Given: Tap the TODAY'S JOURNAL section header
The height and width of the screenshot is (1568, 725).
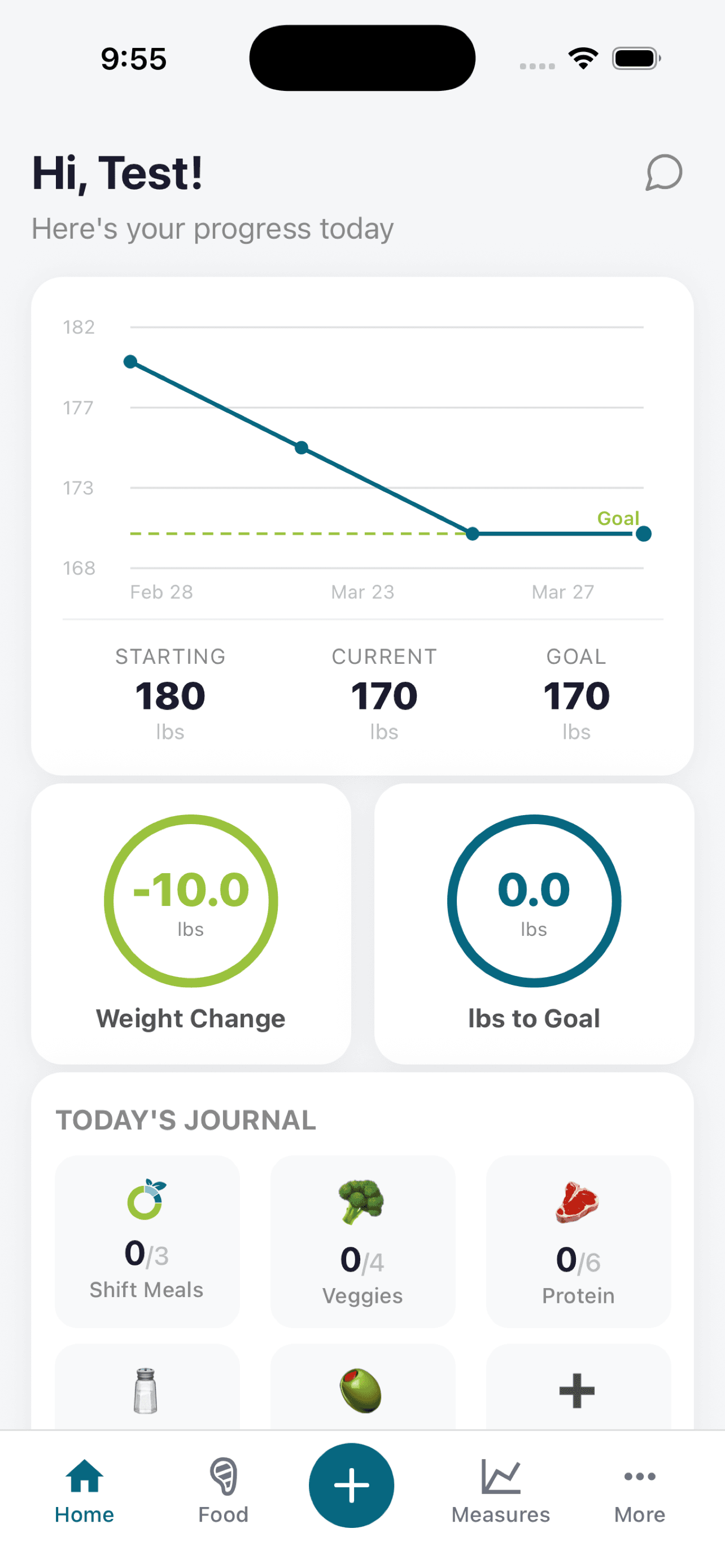Looking at the screenshot, I should [185, 1120].
